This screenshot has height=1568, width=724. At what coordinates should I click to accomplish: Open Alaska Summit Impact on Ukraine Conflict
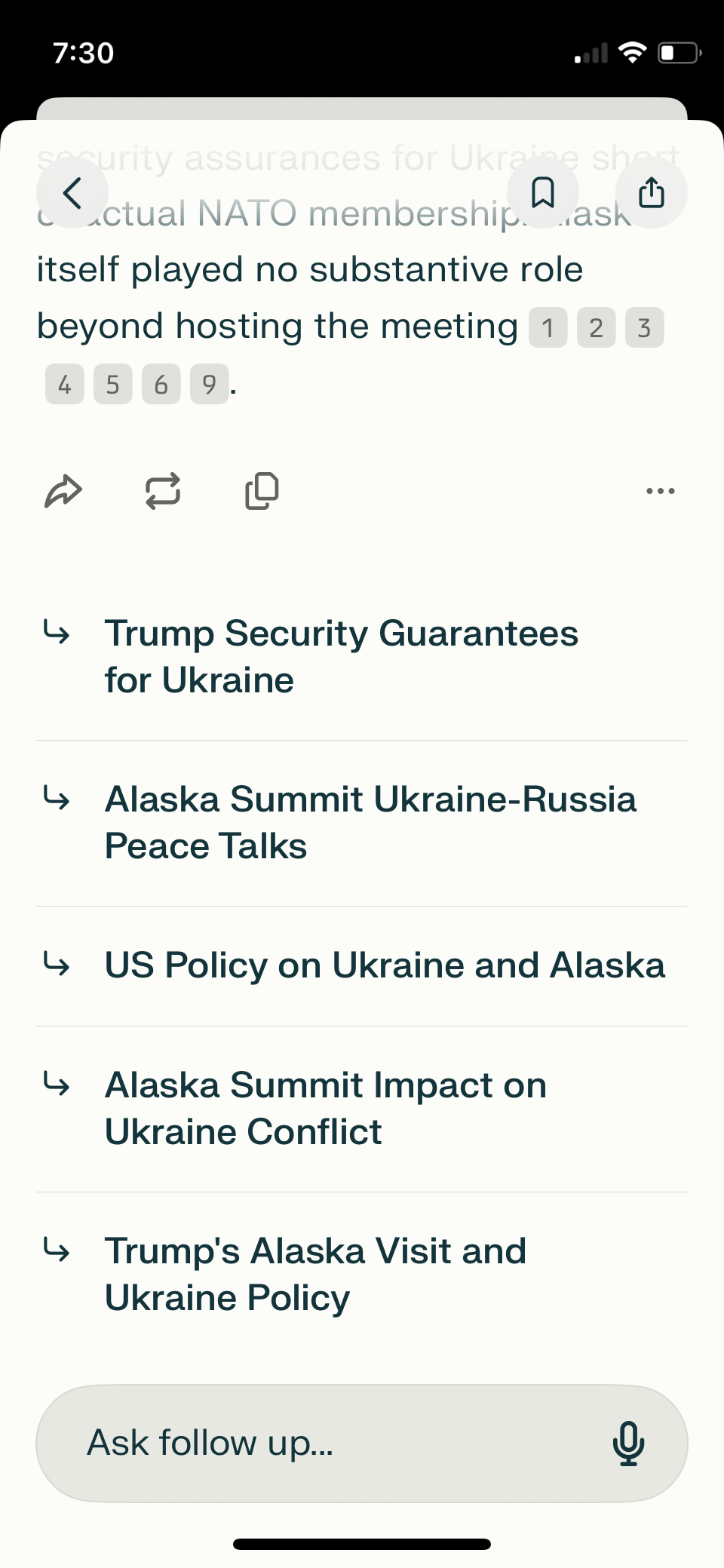(362, 1109)
